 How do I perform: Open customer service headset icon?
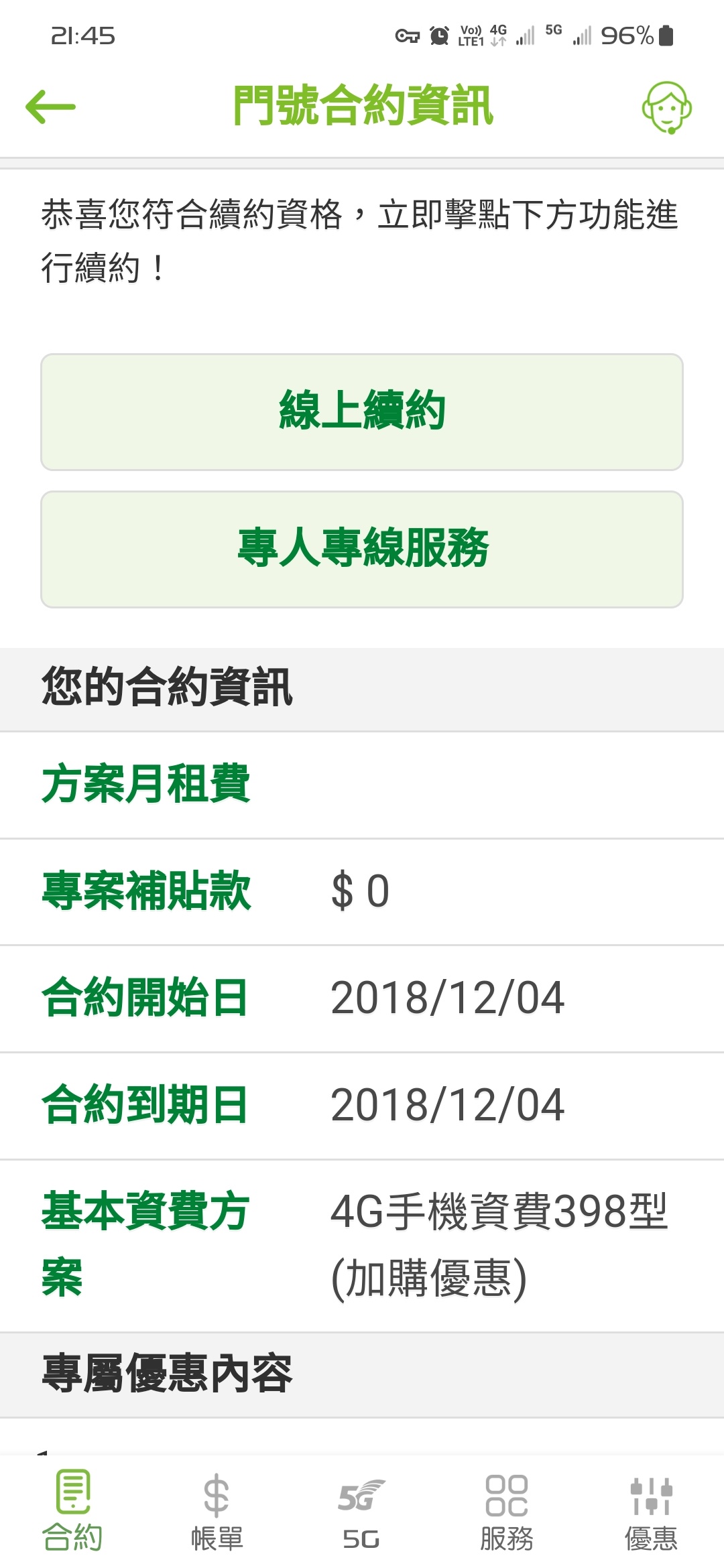pos(667,107)
